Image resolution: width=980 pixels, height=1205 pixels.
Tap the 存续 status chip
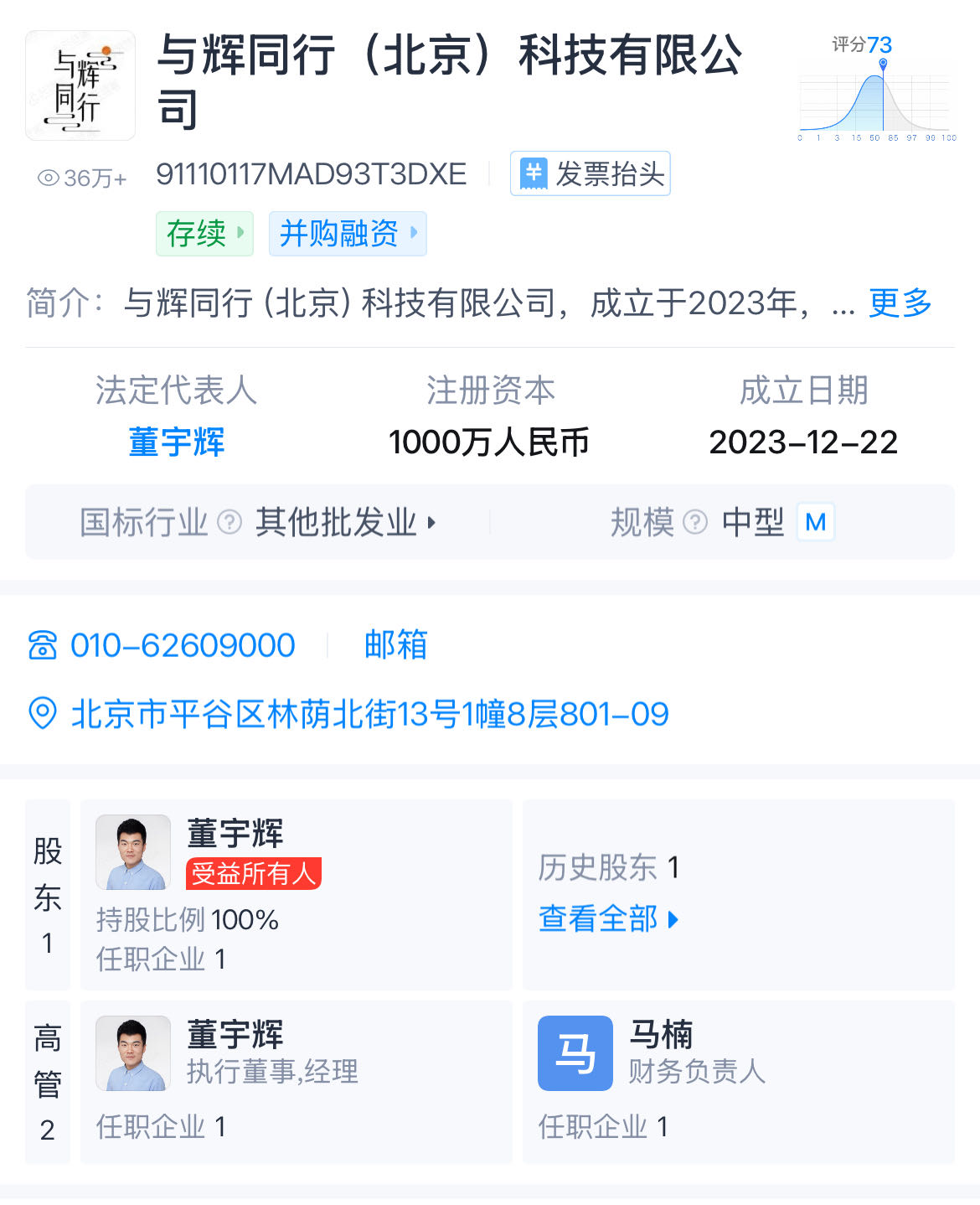click(x=204, y=234)
